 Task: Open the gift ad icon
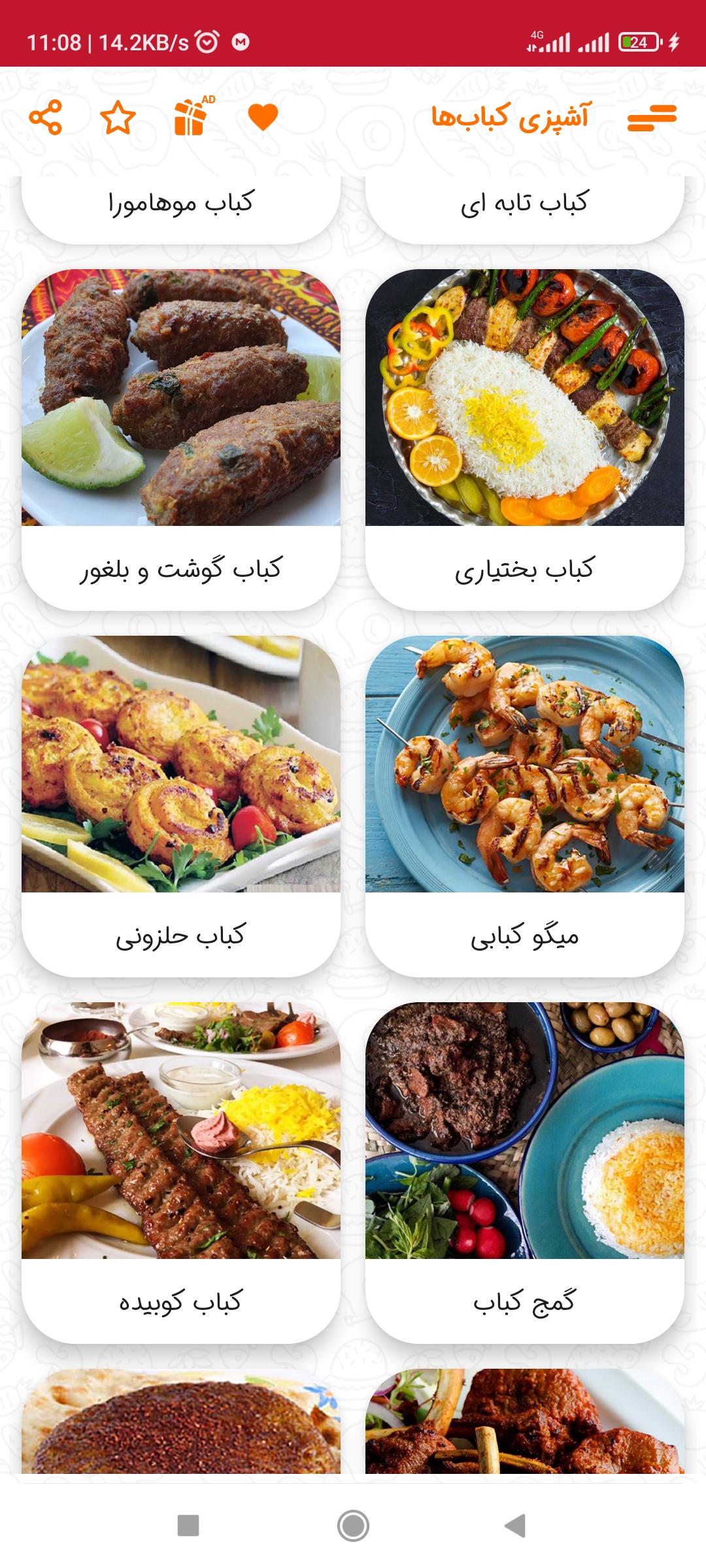tap(192, 118)
